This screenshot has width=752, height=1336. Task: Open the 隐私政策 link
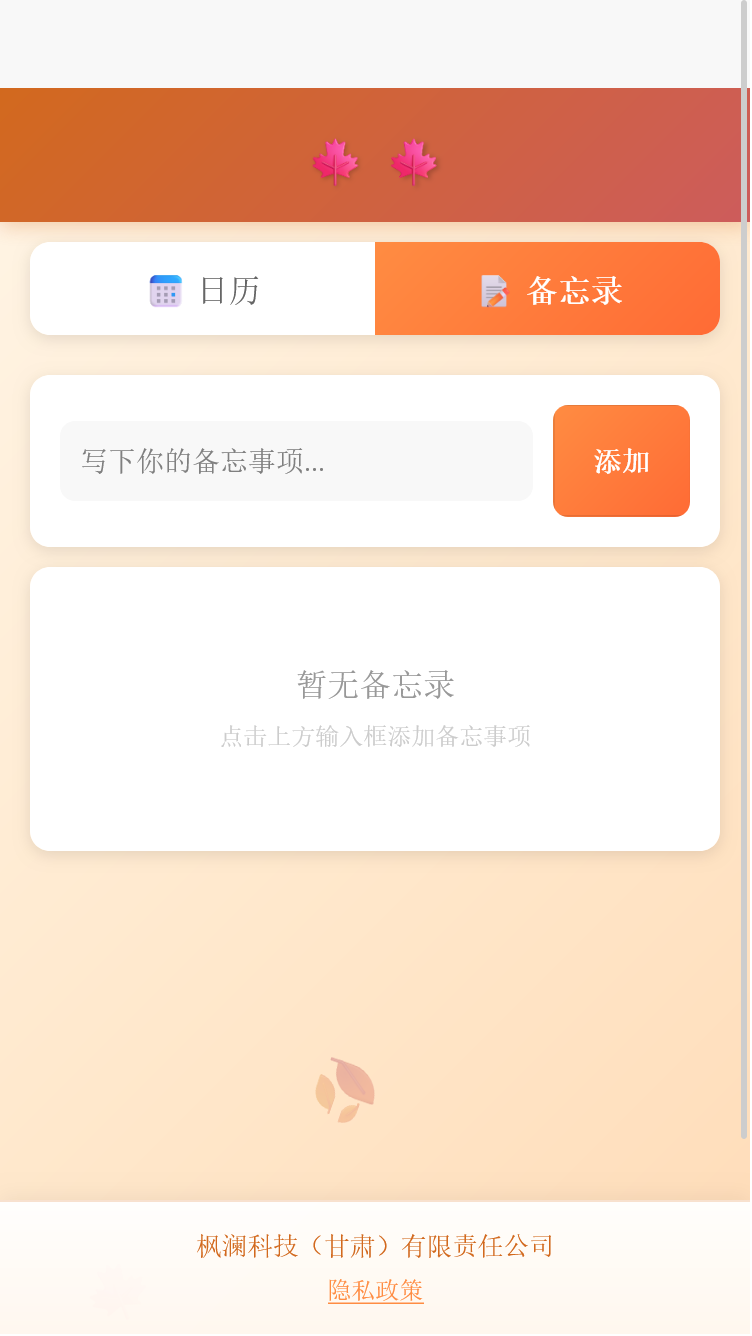pyautogui.click(x=375, y=1291)
